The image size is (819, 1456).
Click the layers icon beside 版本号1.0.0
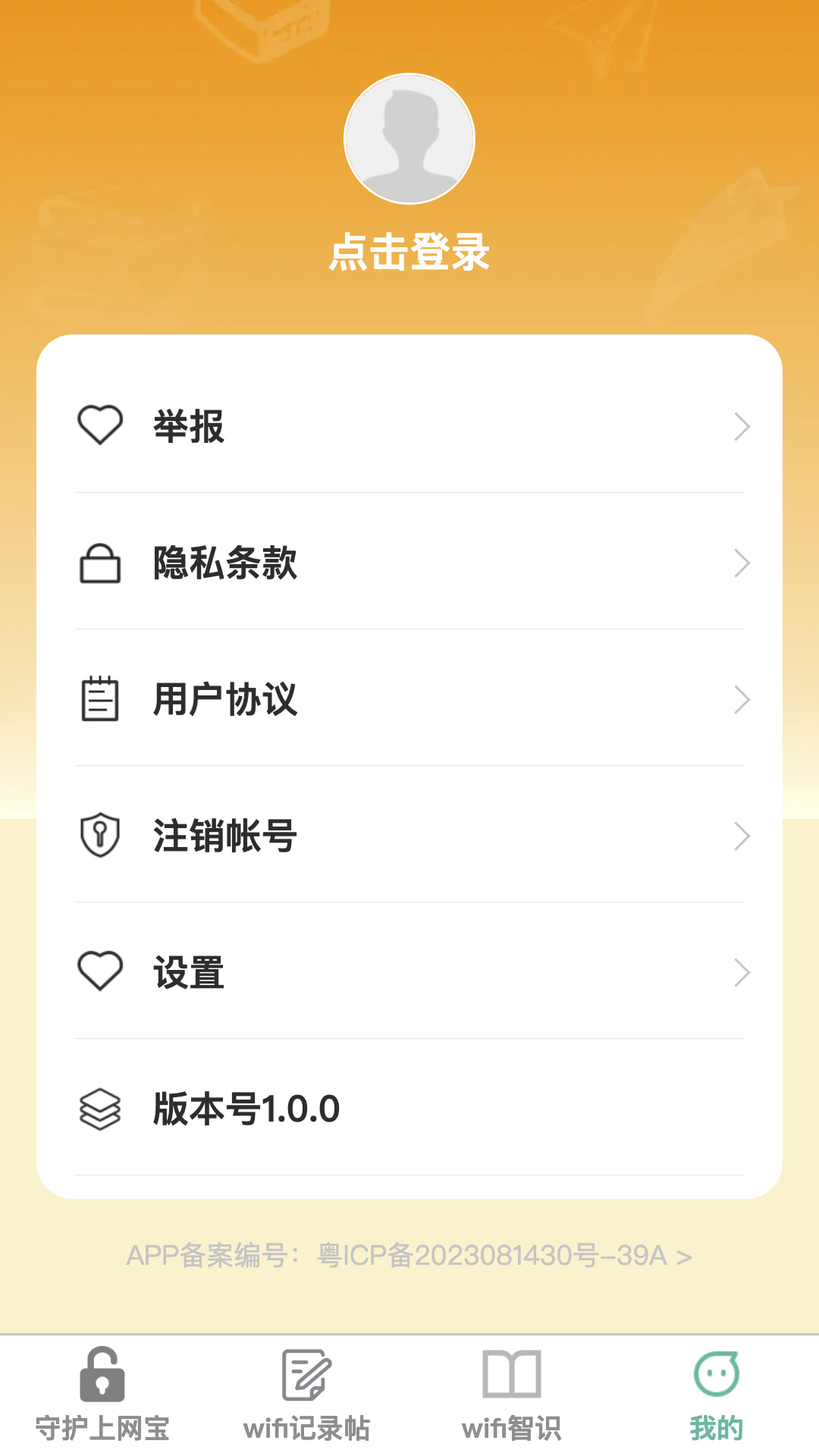click(101, 1109)
